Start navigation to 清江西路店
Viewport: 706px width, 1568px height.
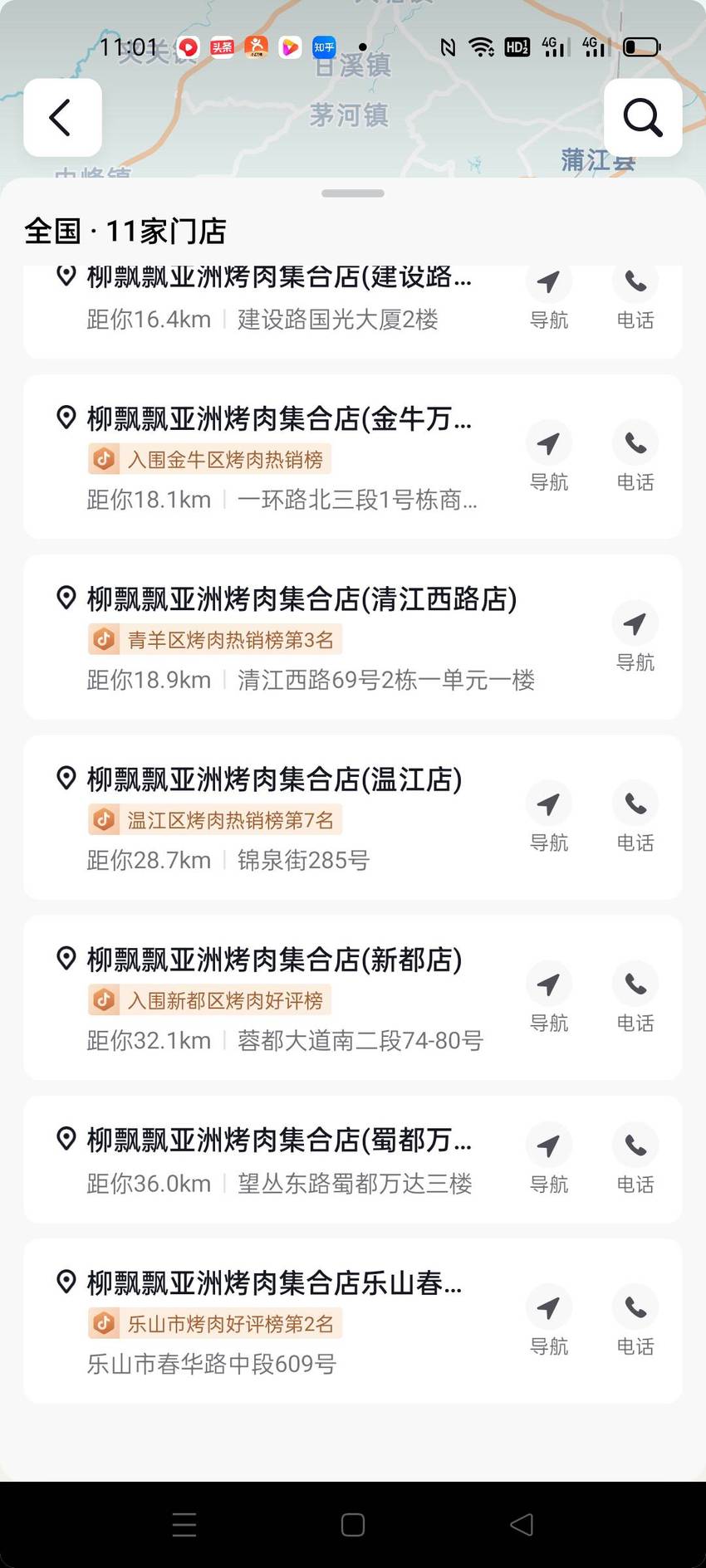tap(635, 637)
